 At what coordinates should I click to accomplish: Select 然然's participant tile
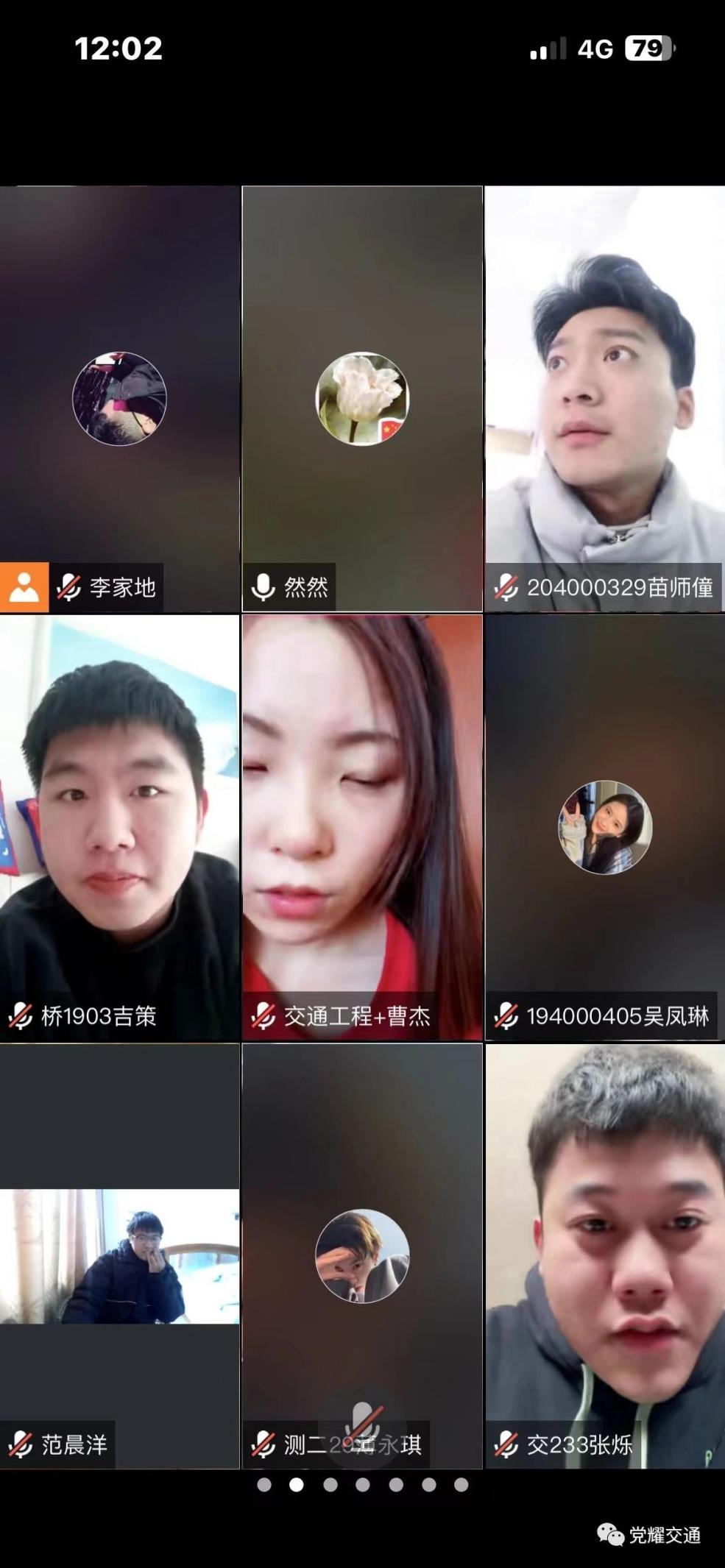pos(362,398)
